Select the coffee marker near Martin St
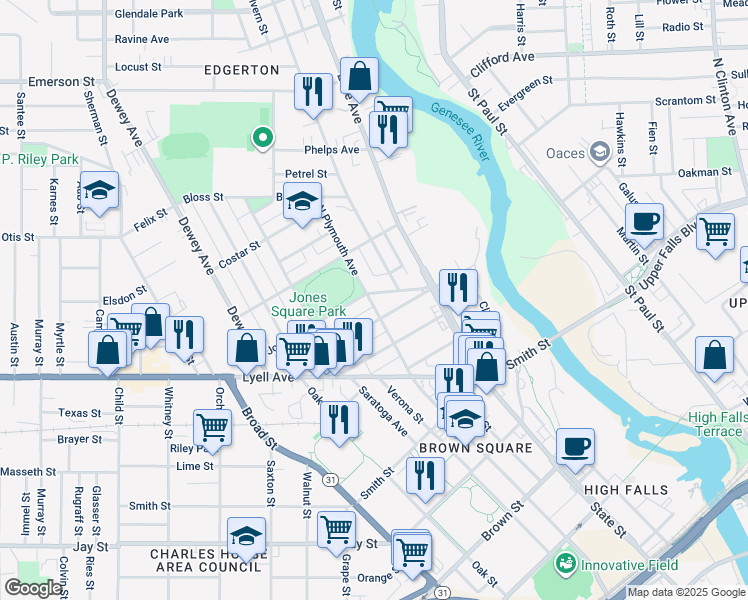748x600 pixels. [644, 226]
